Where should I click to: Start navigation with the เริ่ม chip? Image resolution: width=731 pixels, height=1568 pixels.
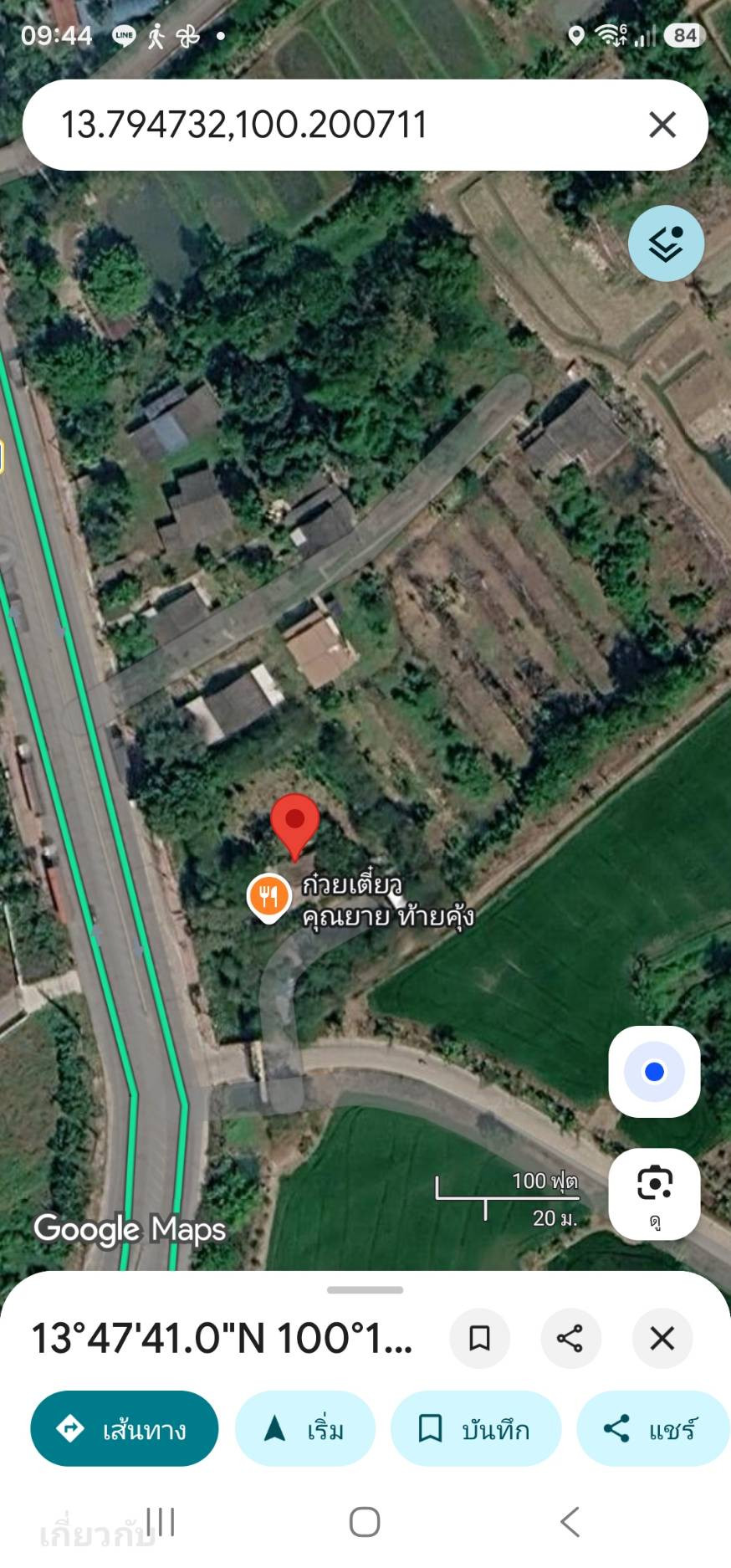[x=305, y=1428]
